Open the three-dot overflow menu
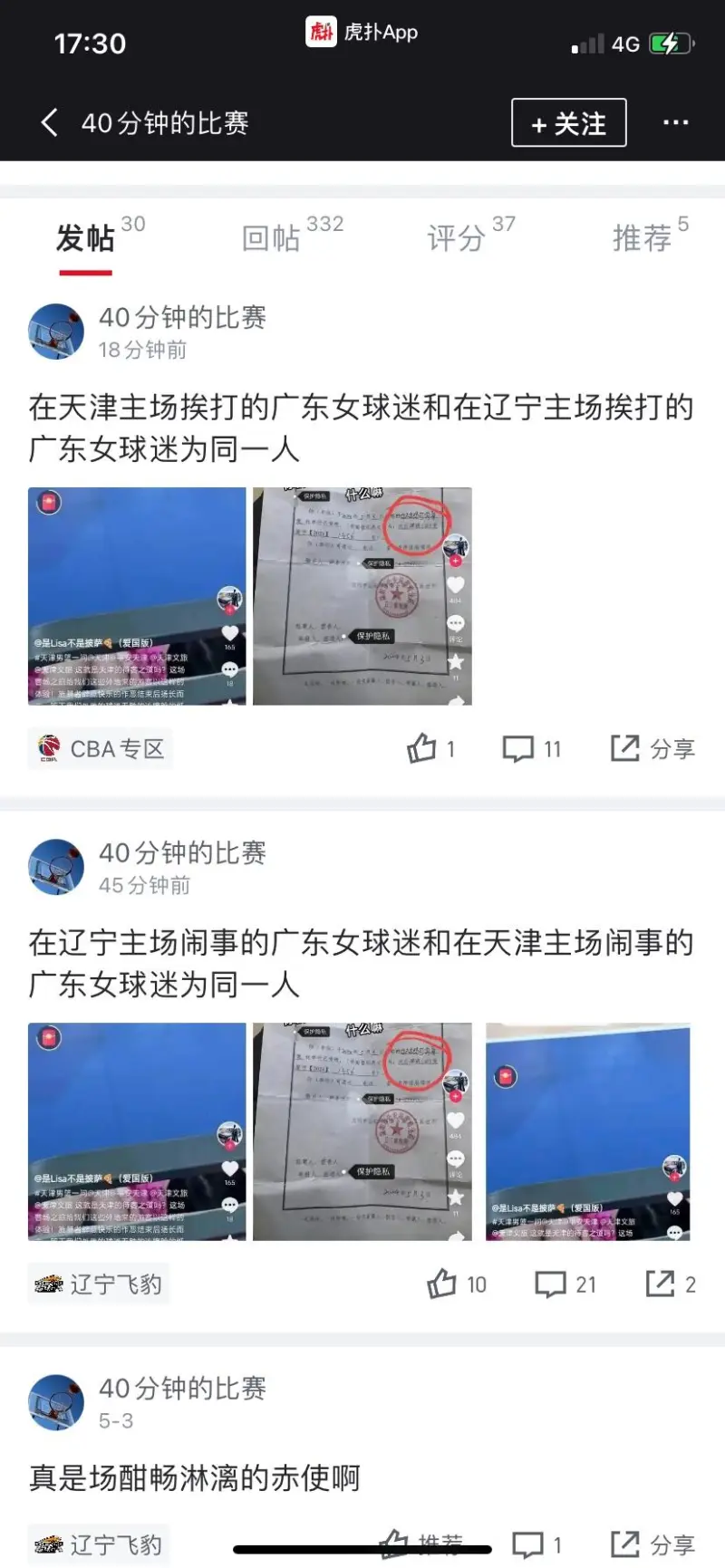The image size is (725, 1568). (x=675, y=122)
